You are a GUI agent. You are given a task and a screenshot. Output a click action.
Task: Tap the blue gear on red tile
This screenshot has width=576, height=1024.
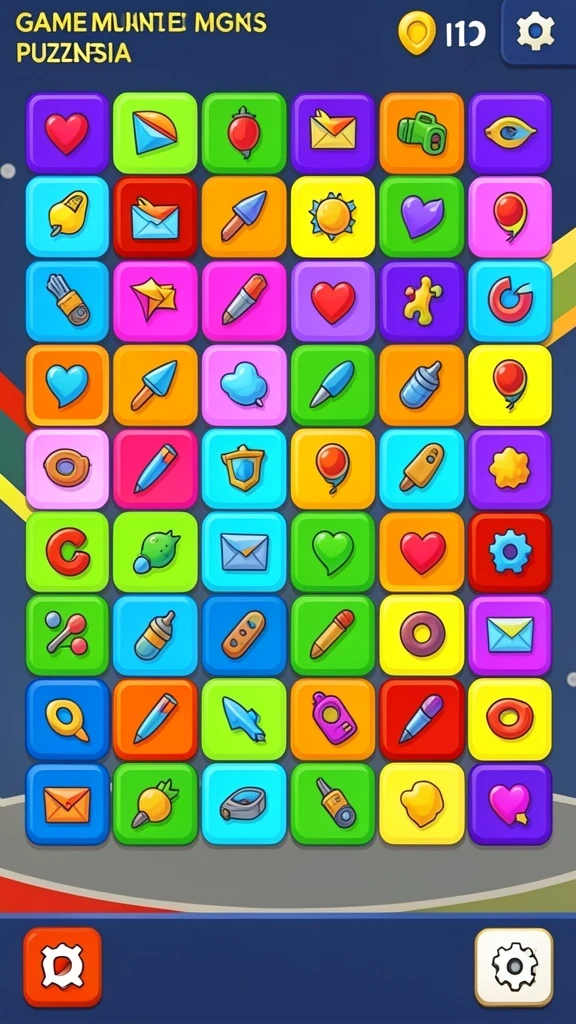(510, 552)
